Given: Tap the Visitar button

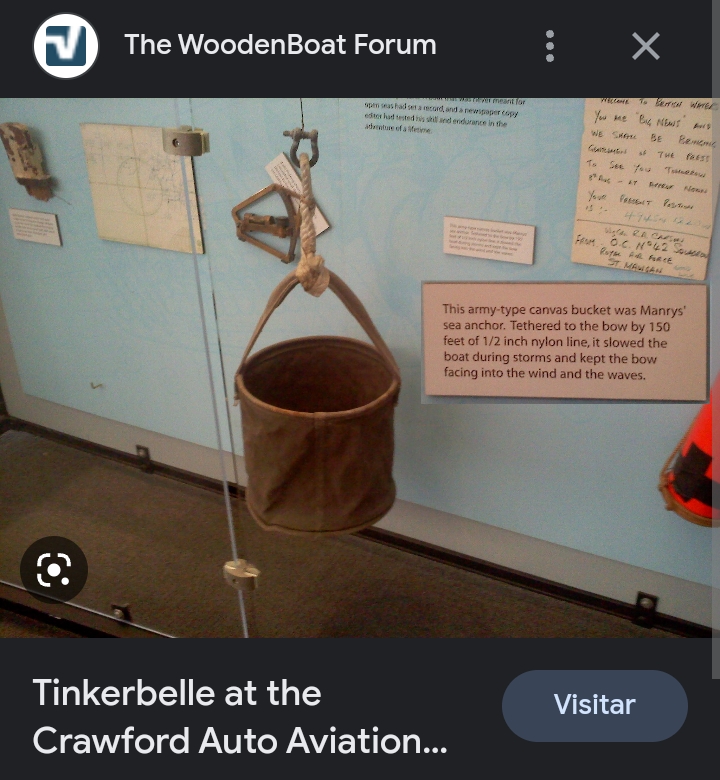Looking at the screenshot, I should pyautogui.click(x=594, y=705).
